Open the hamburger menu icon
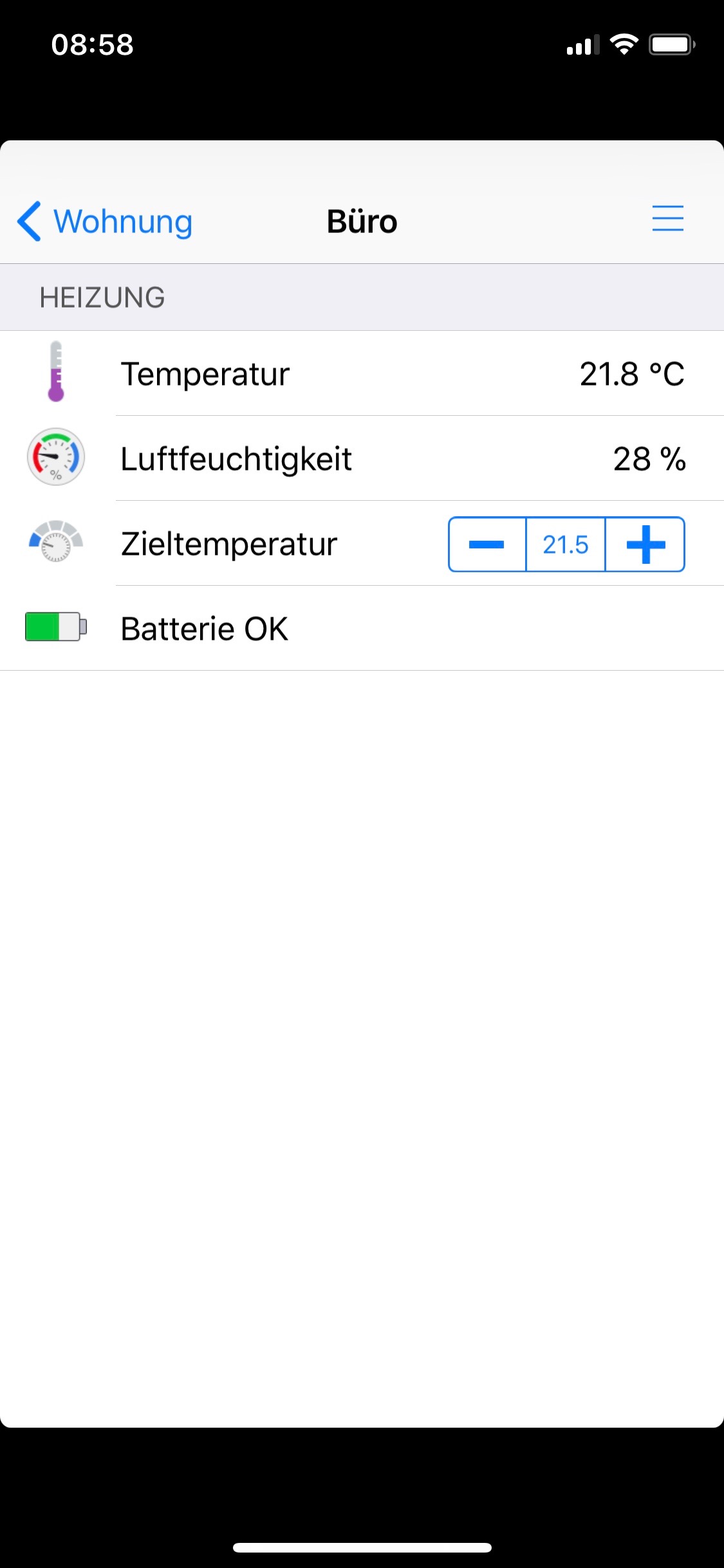724x1568 pixels. 667,218
